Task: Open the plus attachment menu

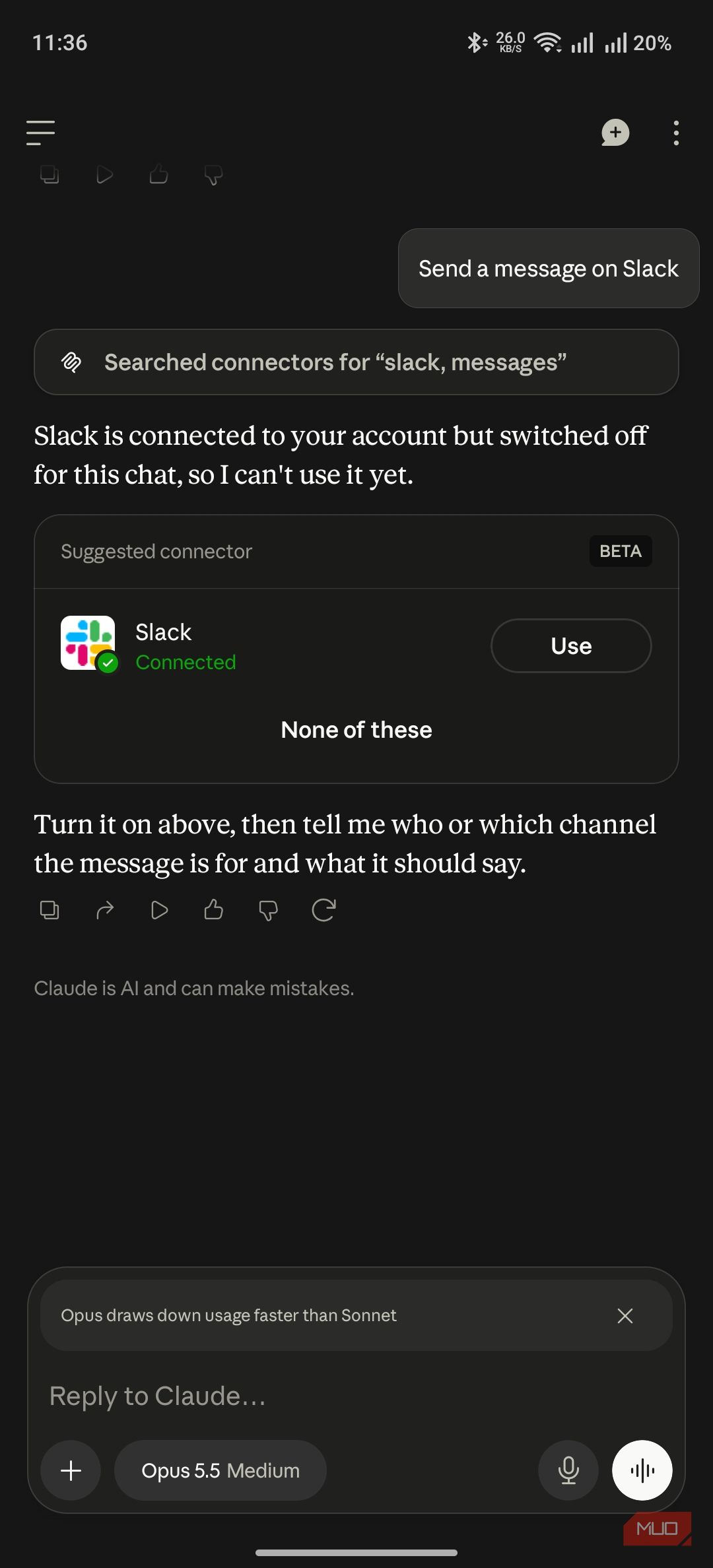Action: pyautogui.click(x=71, y=1470)
